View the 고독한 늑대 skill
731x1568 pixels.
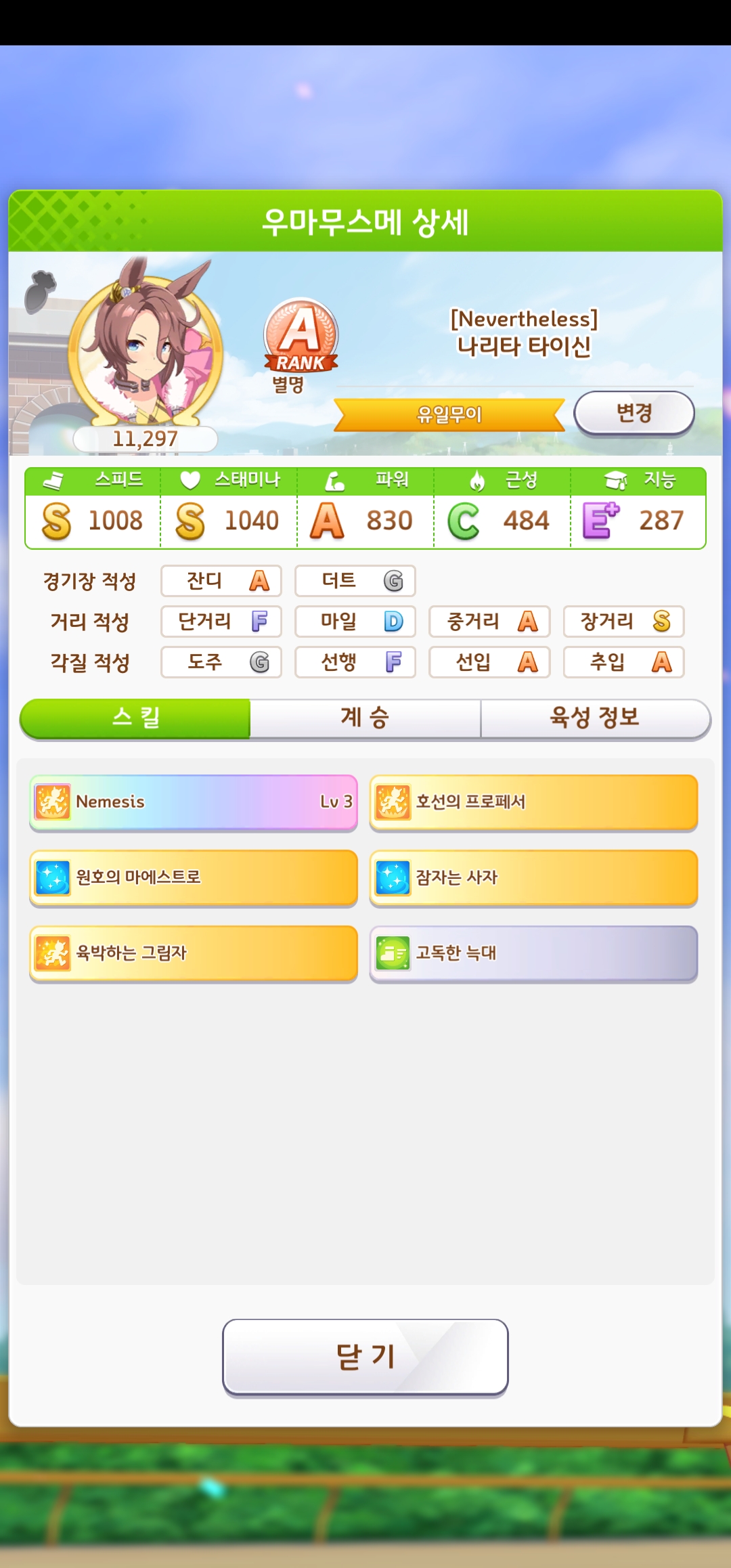(533, 953)
